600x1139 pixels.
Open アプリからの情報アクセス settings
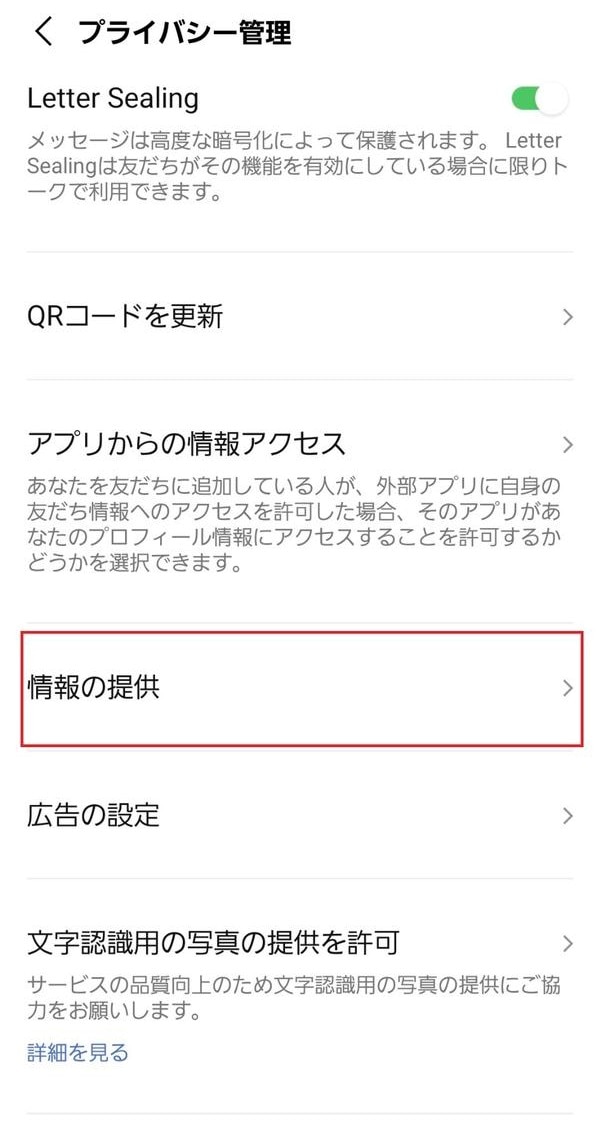pos(300,443)
